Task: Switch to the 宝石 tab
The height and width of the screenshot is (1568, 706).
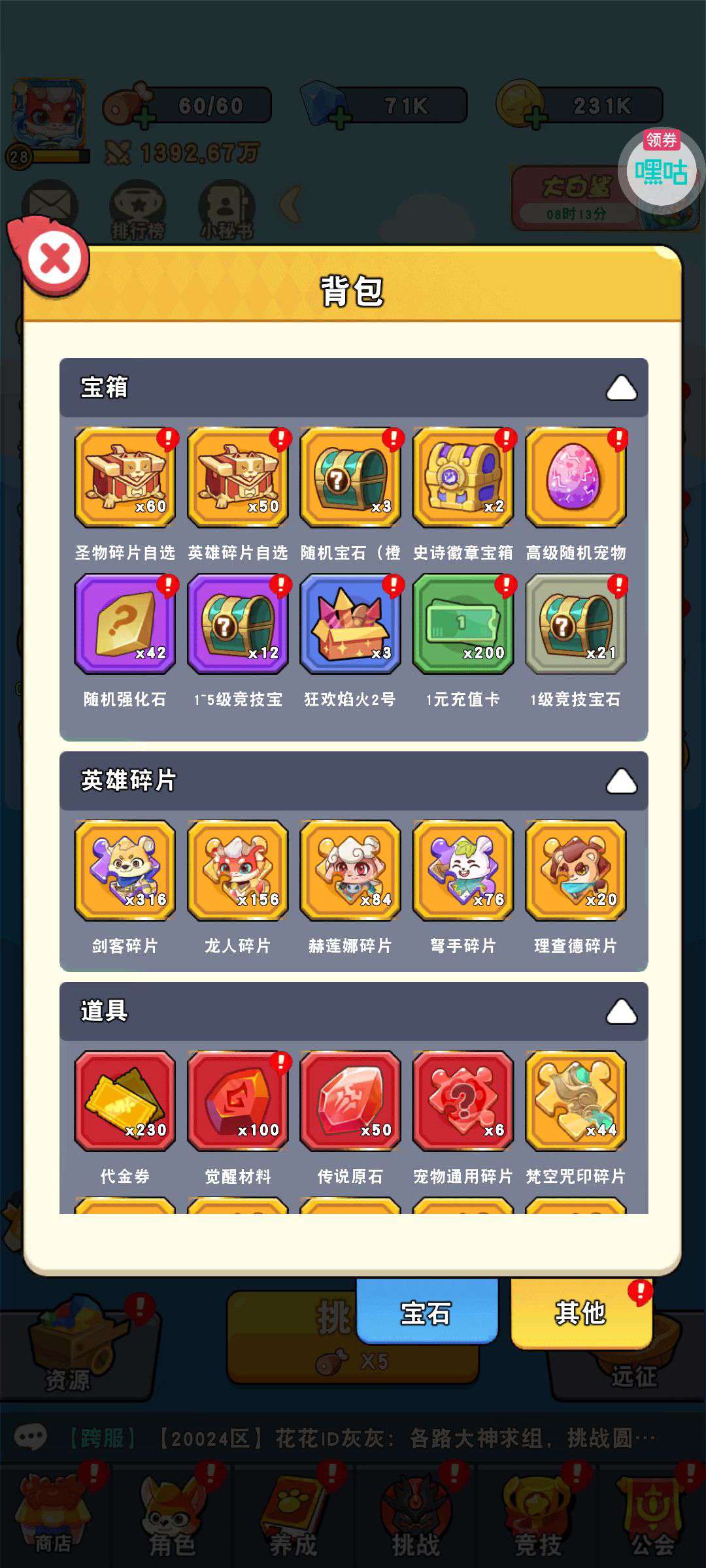Action: click(426, 1312)
